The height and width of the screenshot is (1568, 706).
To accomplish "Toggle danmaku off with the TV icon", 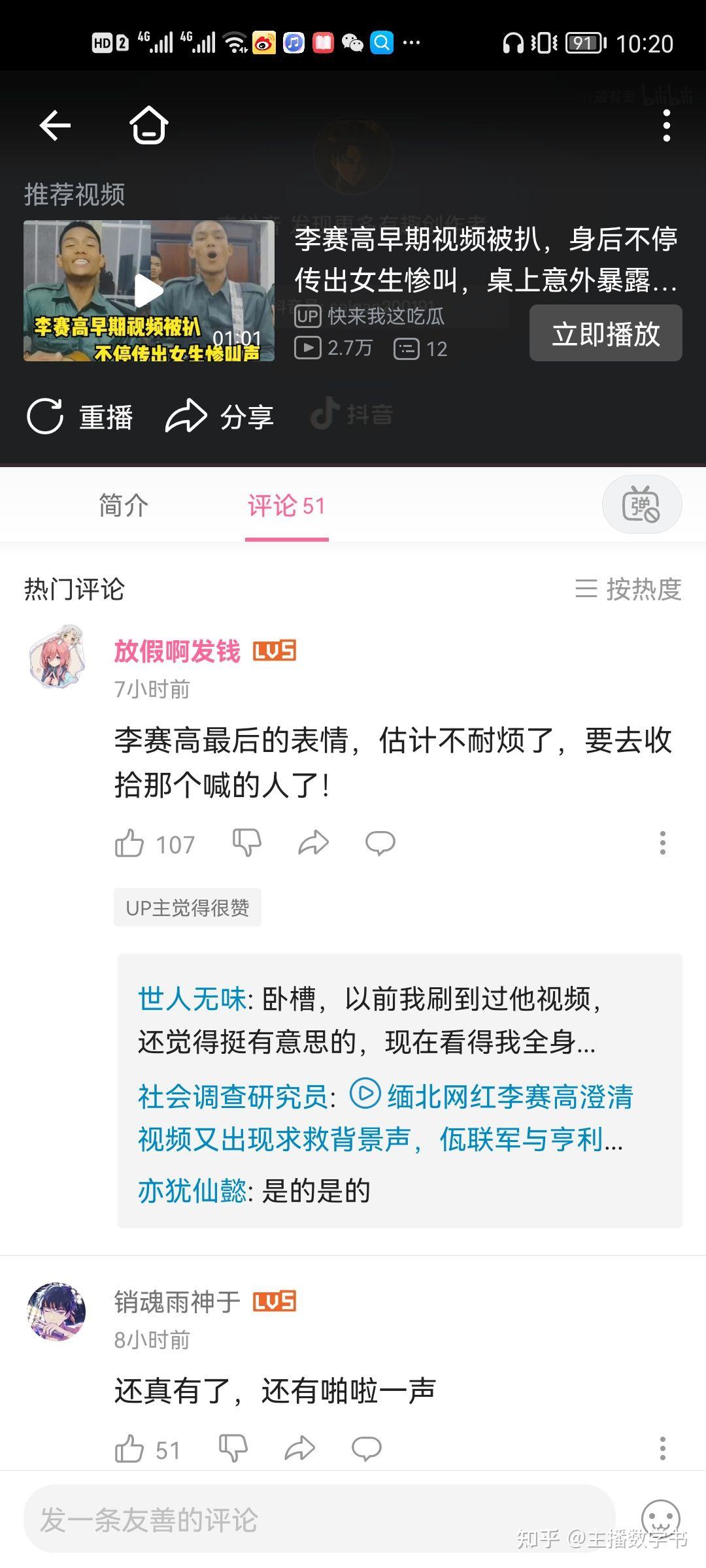I will 643,504.
